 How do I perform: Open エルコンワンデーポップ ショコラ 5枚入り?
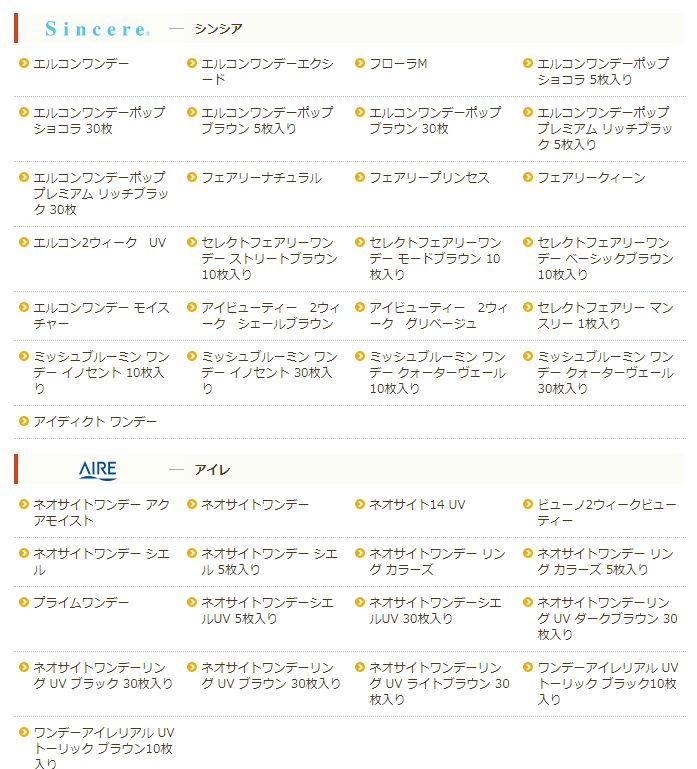[x=602, y=71]
